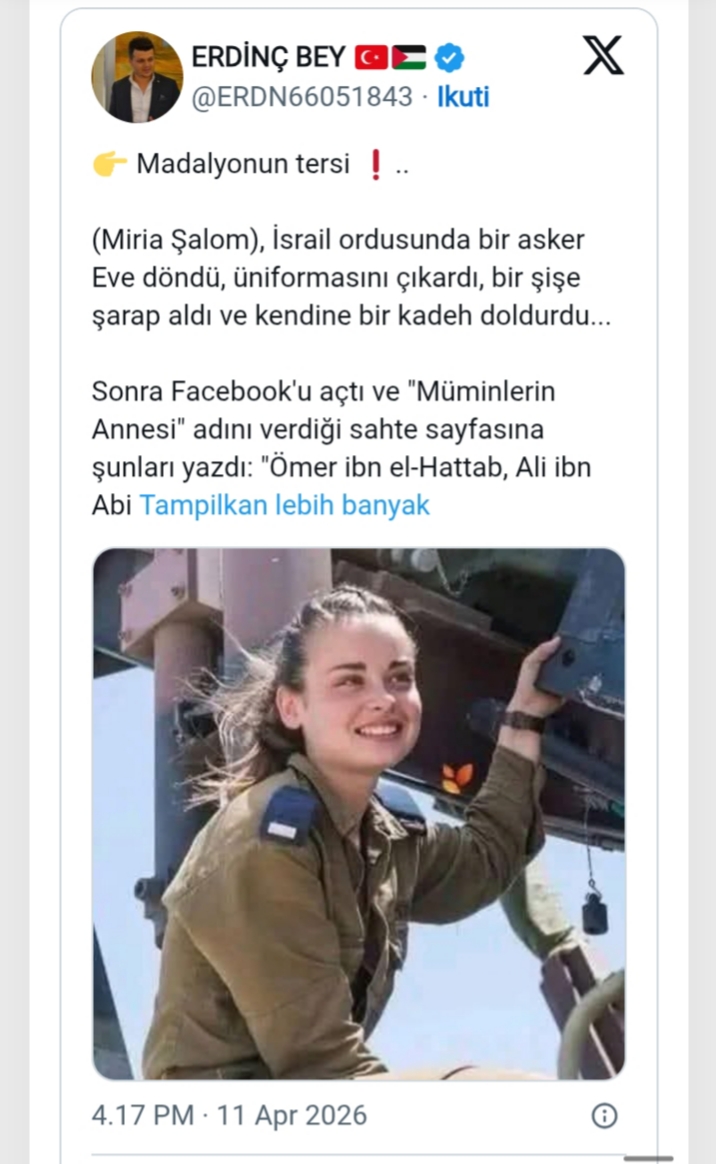This screenshot has height=1164, width=716.
Task: Open ERDİNÇ BEY's profile picture
Action: click(137, 77)
